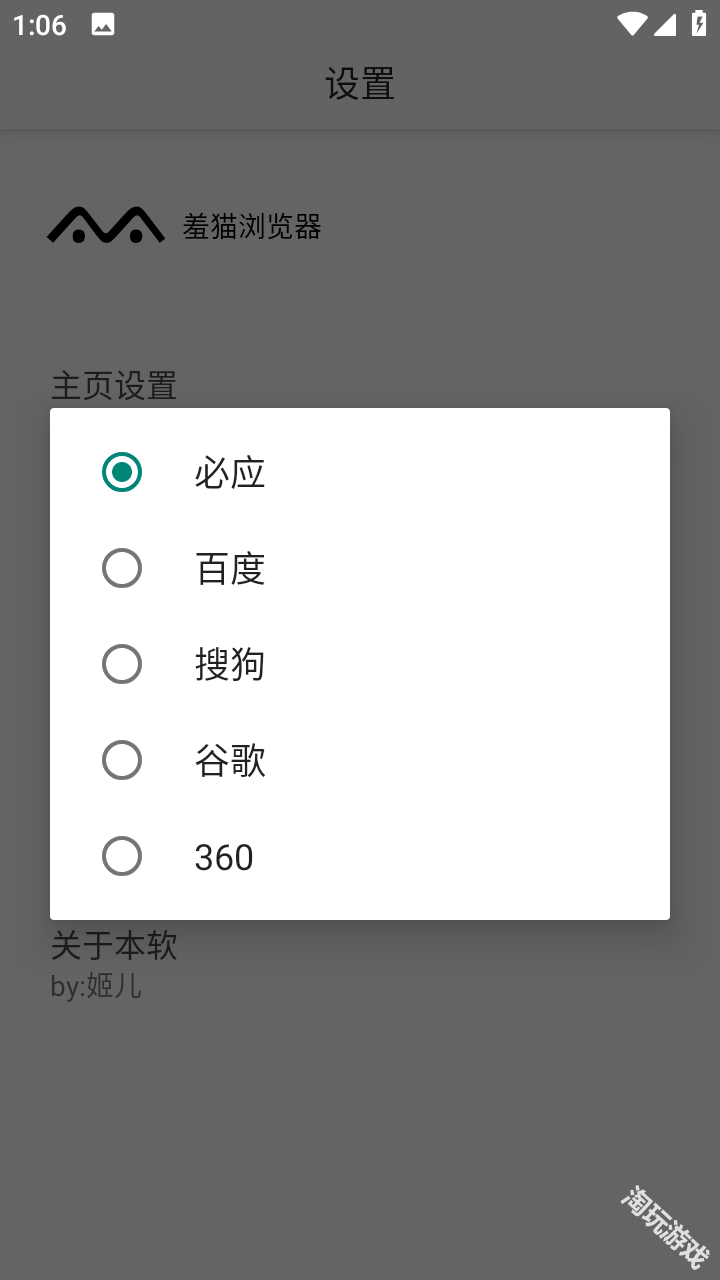Click the Wi-Fi icon in status bar
The width and height of the screenshot is (720, 1280).
tap(631, 22)
